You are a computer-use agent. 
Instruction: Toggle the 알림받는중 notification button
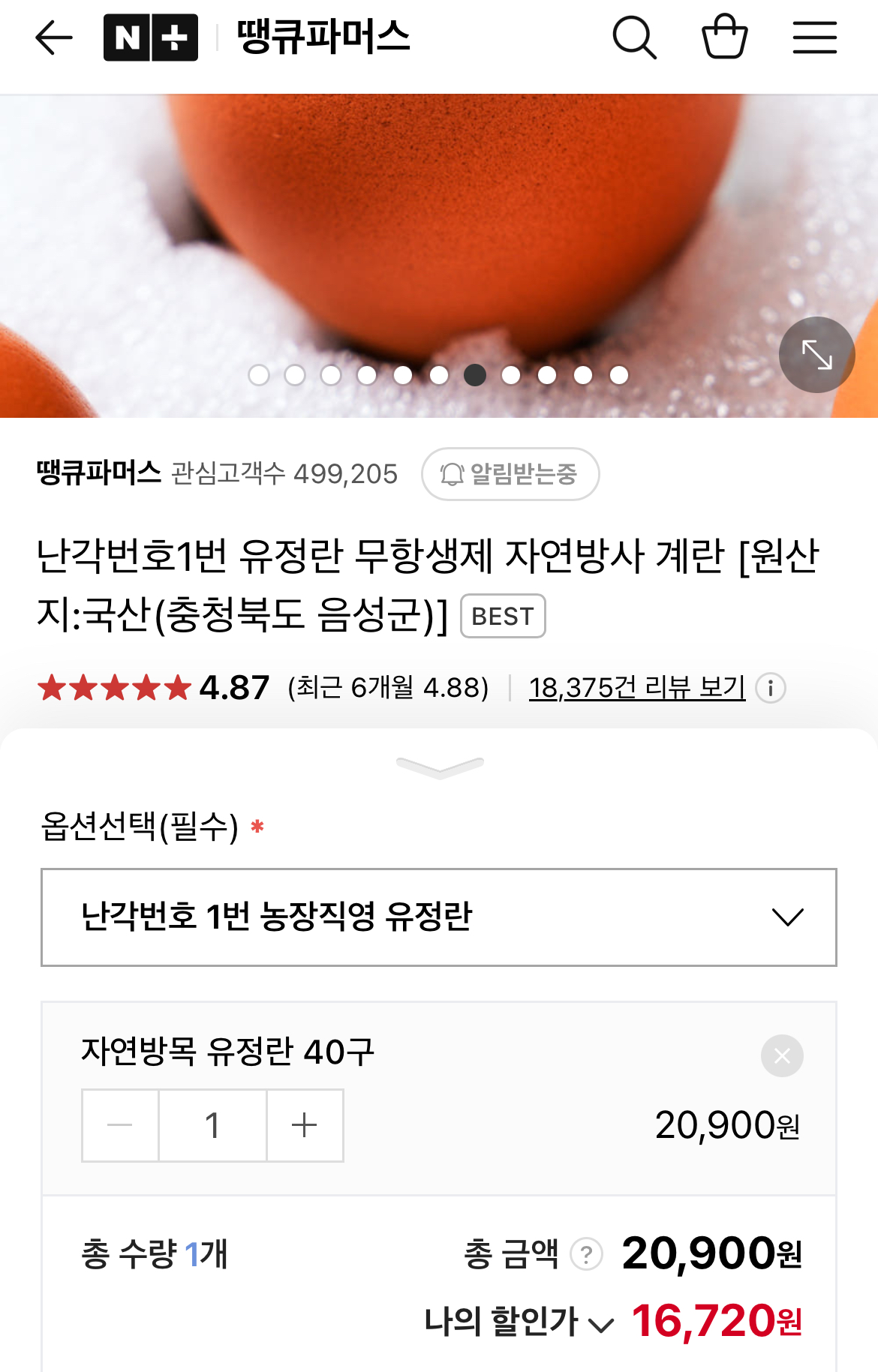click(510, 474)
